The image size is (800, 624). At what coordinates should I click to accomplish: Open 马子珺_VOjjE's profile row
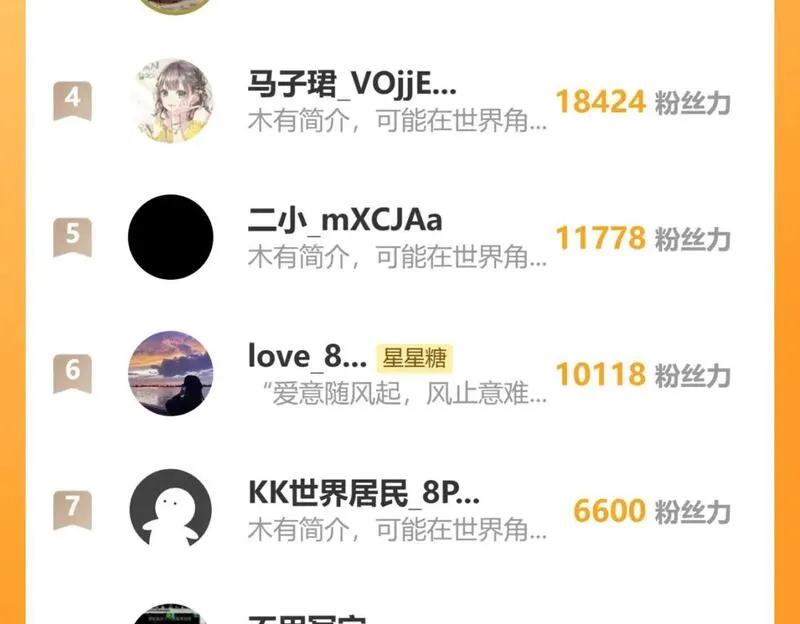point(399,101)
